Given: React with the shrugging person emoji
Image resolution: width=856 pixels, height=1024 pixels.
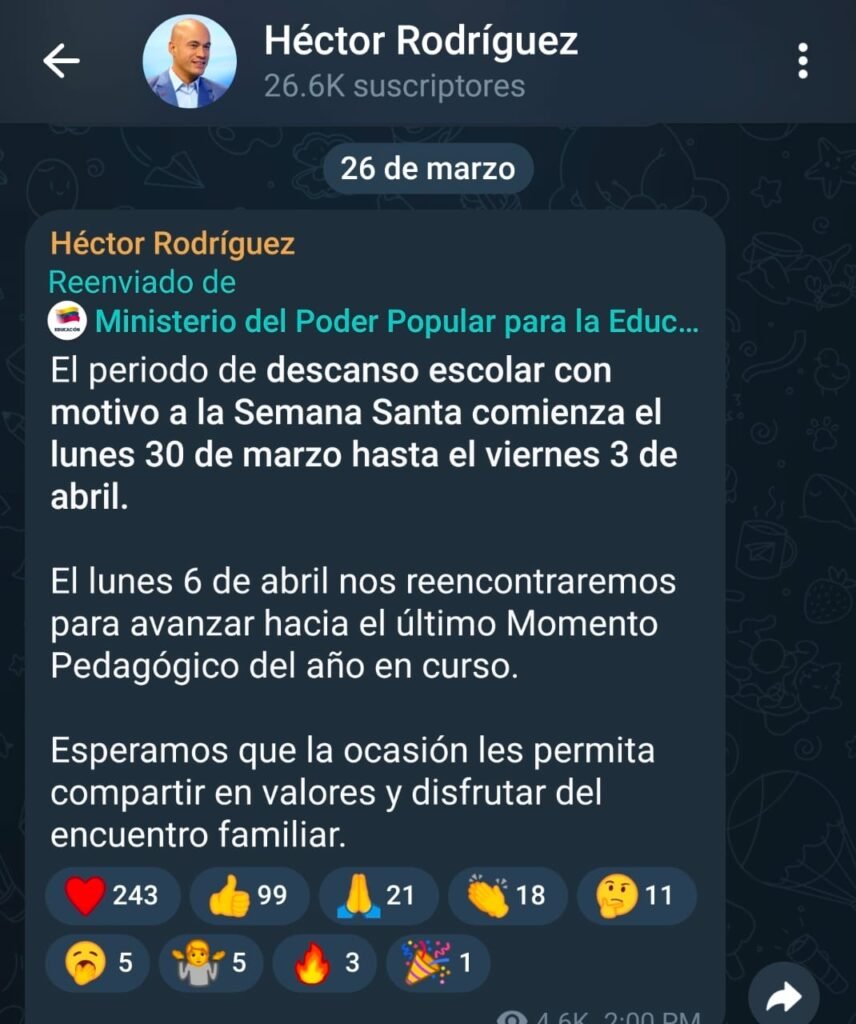Looking at the screenshot, I should click(210, 963).
